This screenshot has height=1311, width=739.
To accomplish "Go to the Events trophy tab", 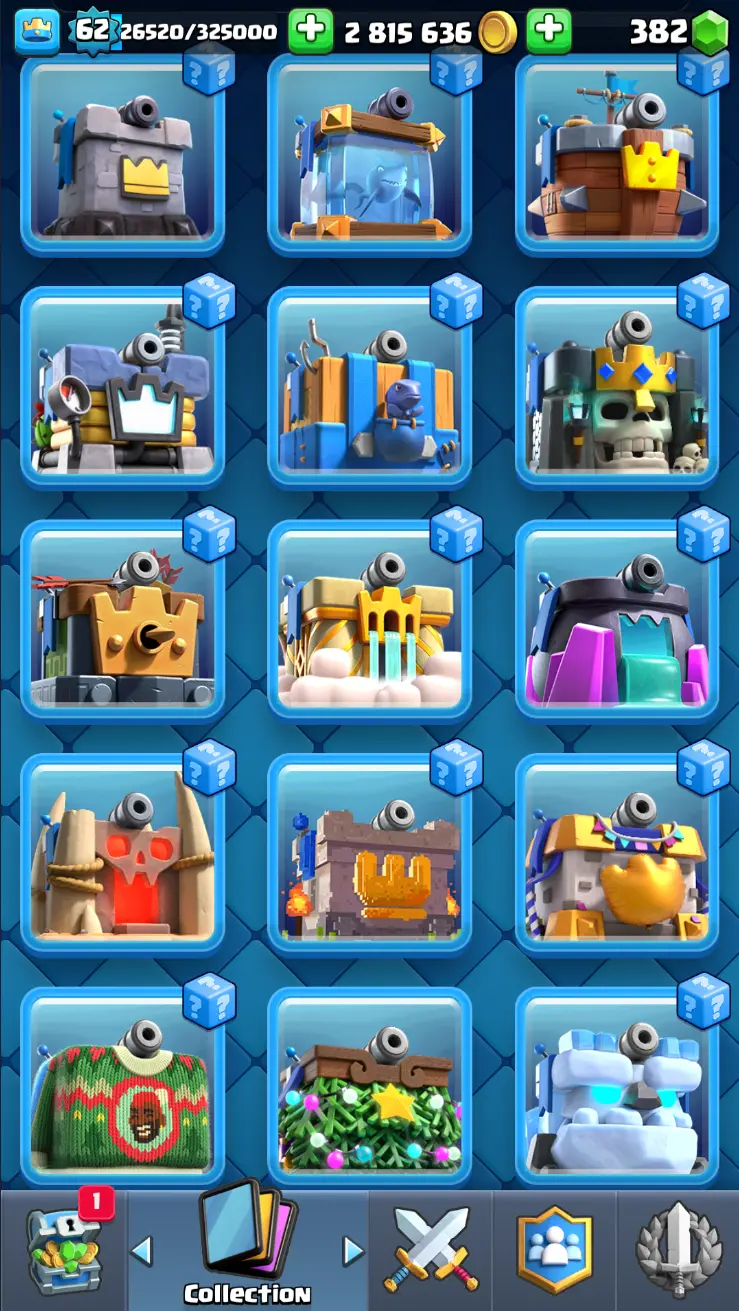I will (x=679, y=1250).
